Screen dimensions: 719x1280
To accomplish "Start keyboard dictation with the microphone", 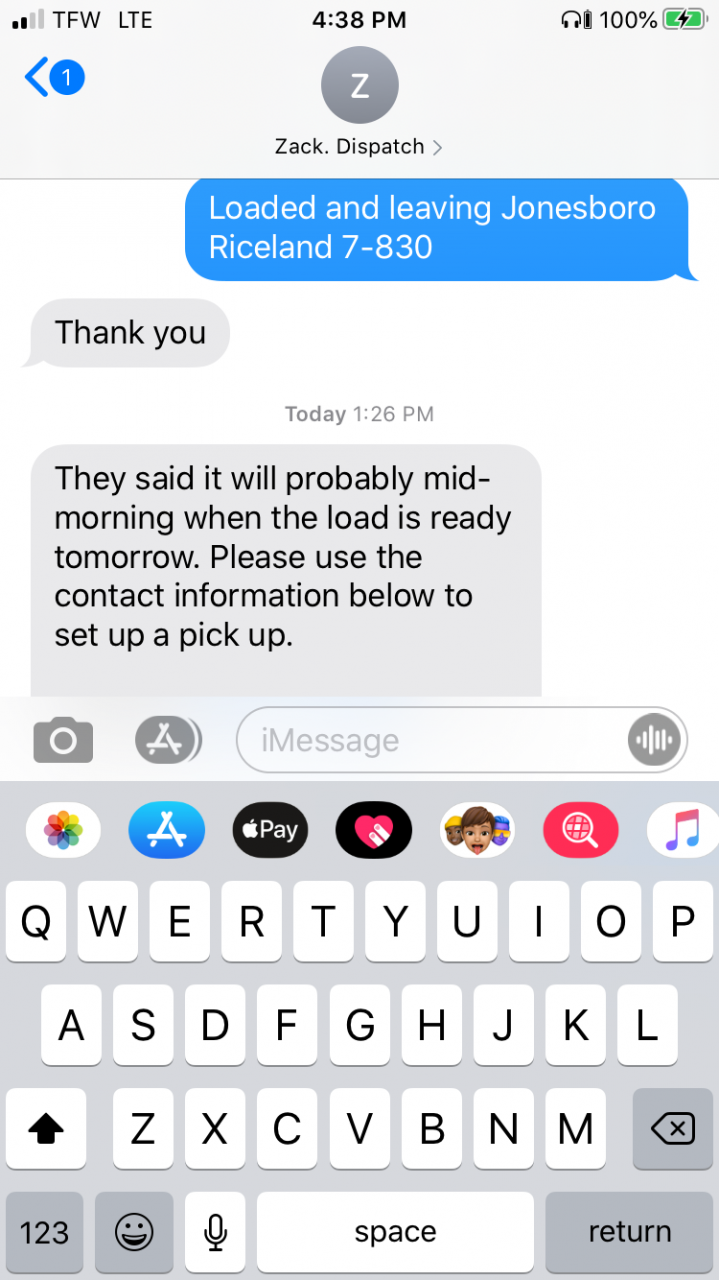I will [x=215, y=1232].
